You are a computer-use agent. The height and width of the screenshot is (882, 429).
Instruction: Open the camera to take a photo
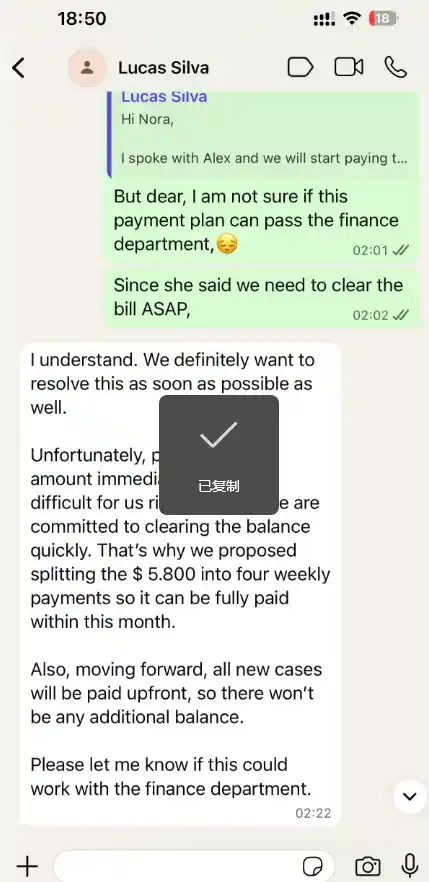368,866
